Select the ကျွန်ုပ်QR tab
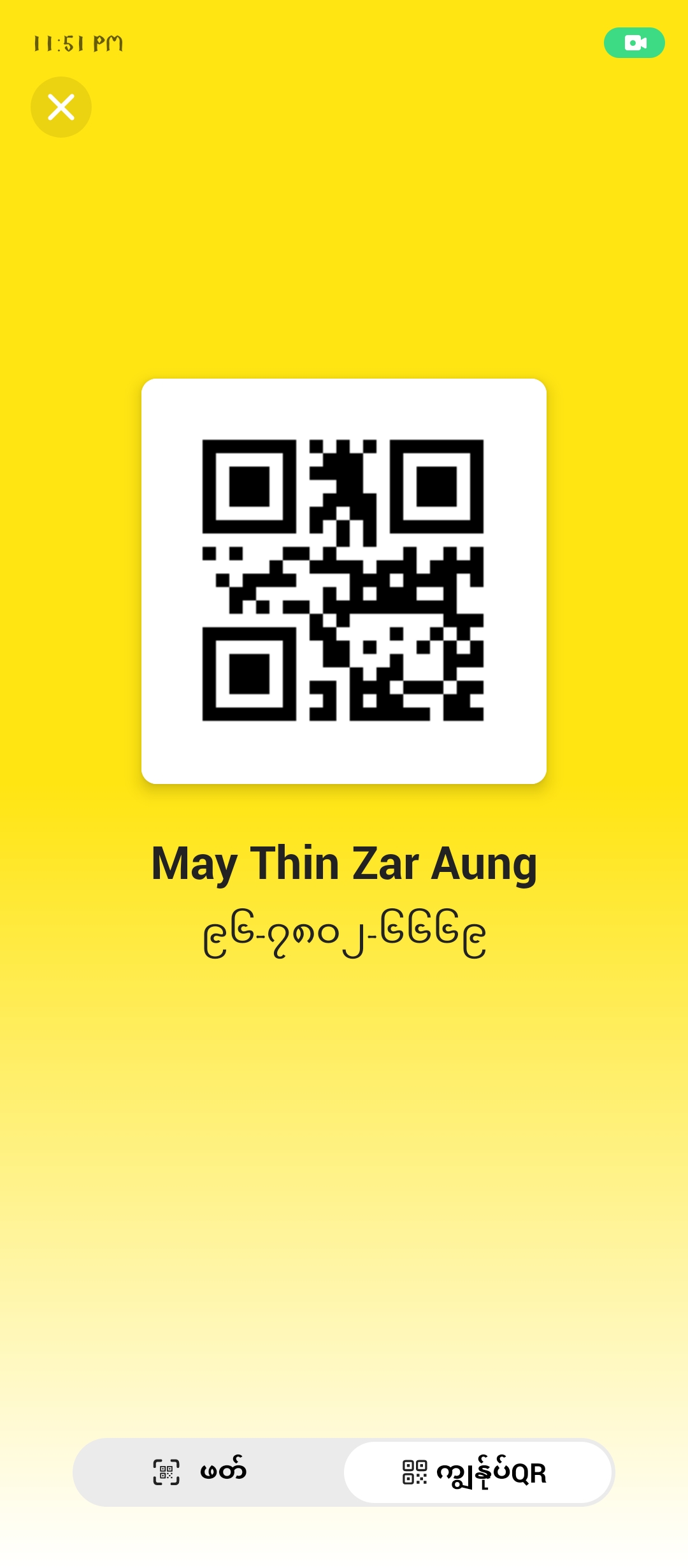Viewport: 688px width, 1568px height. (478, 1472)
